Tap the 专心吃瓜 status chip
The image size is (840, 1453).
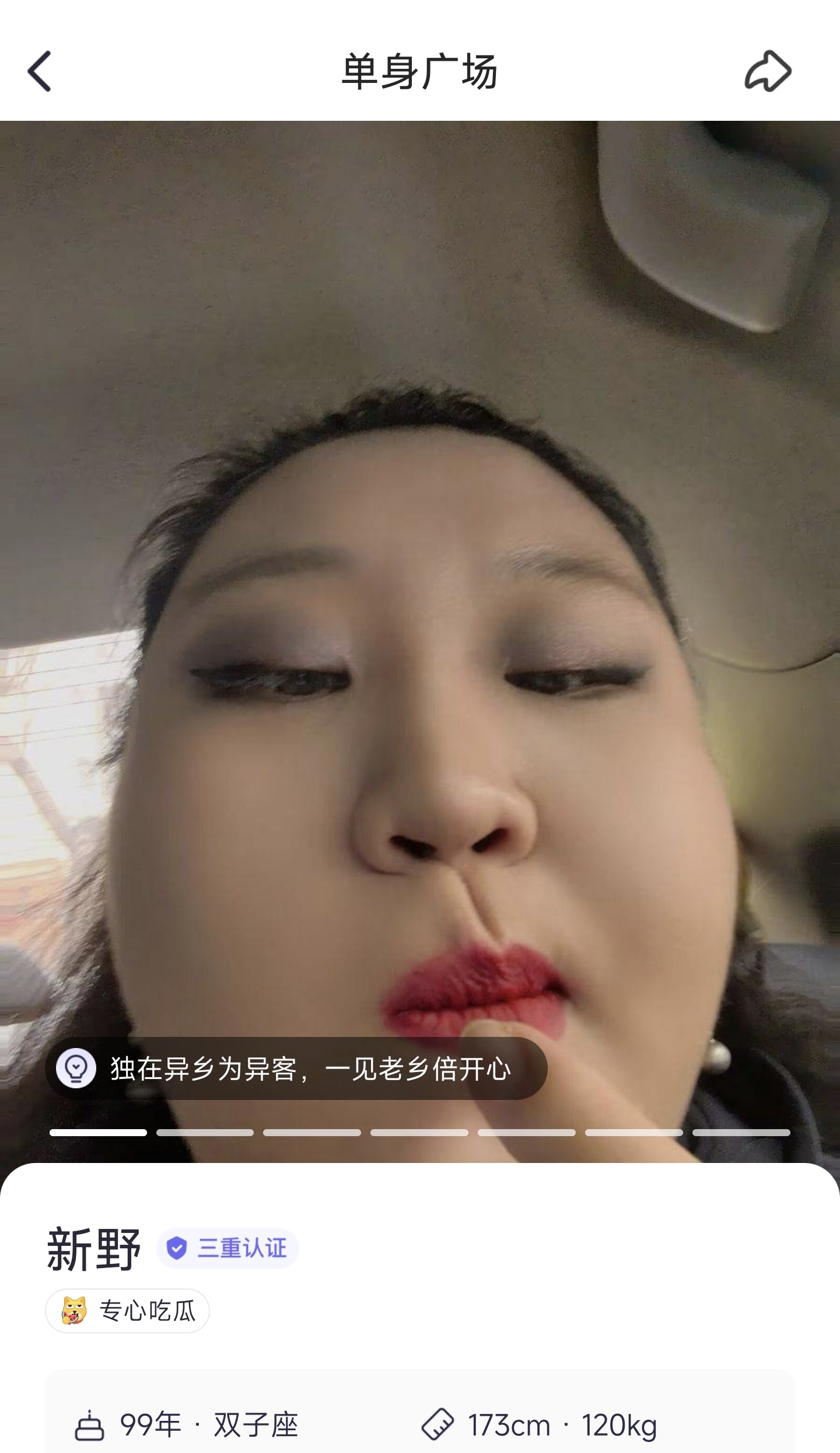pos(128,1311)
